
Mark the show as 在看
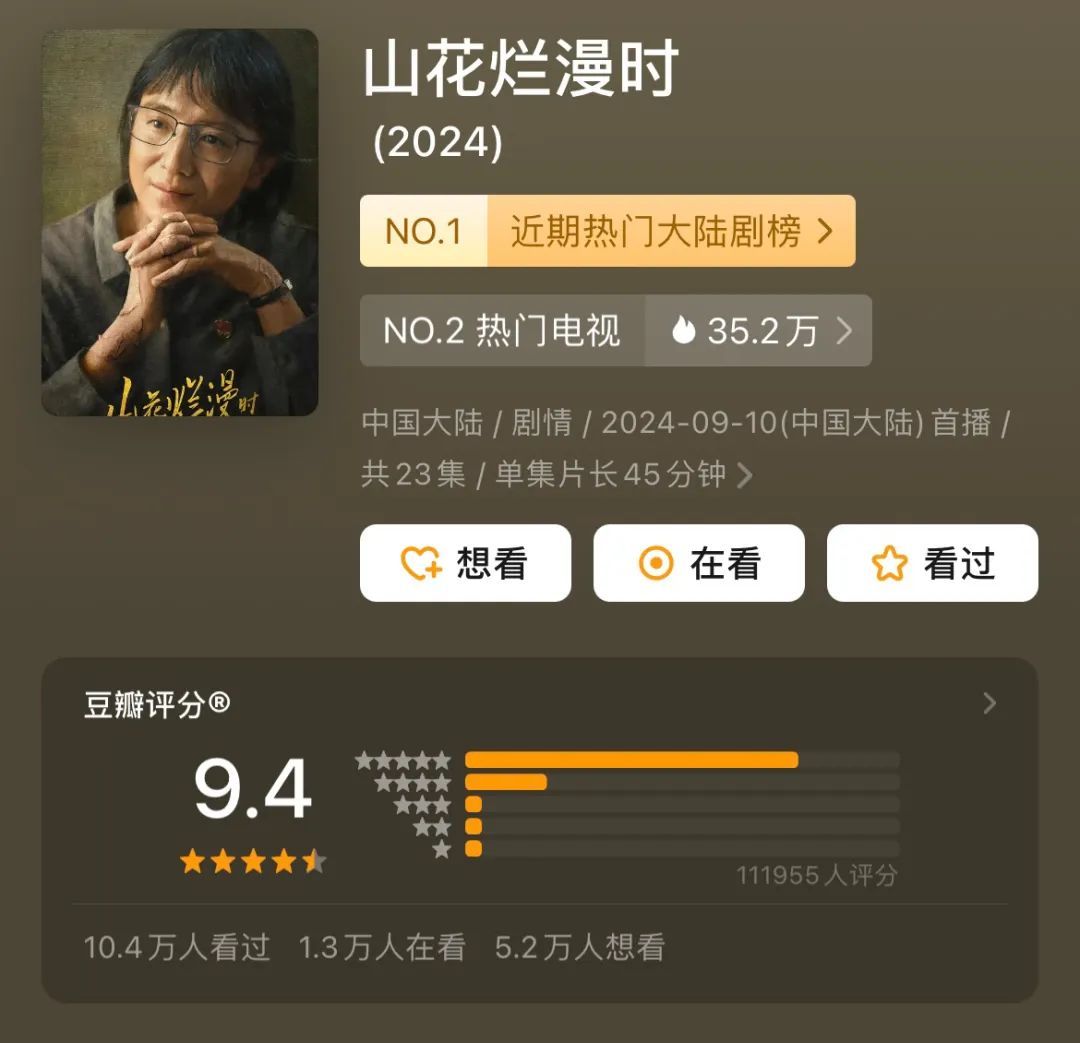point(698,563)
